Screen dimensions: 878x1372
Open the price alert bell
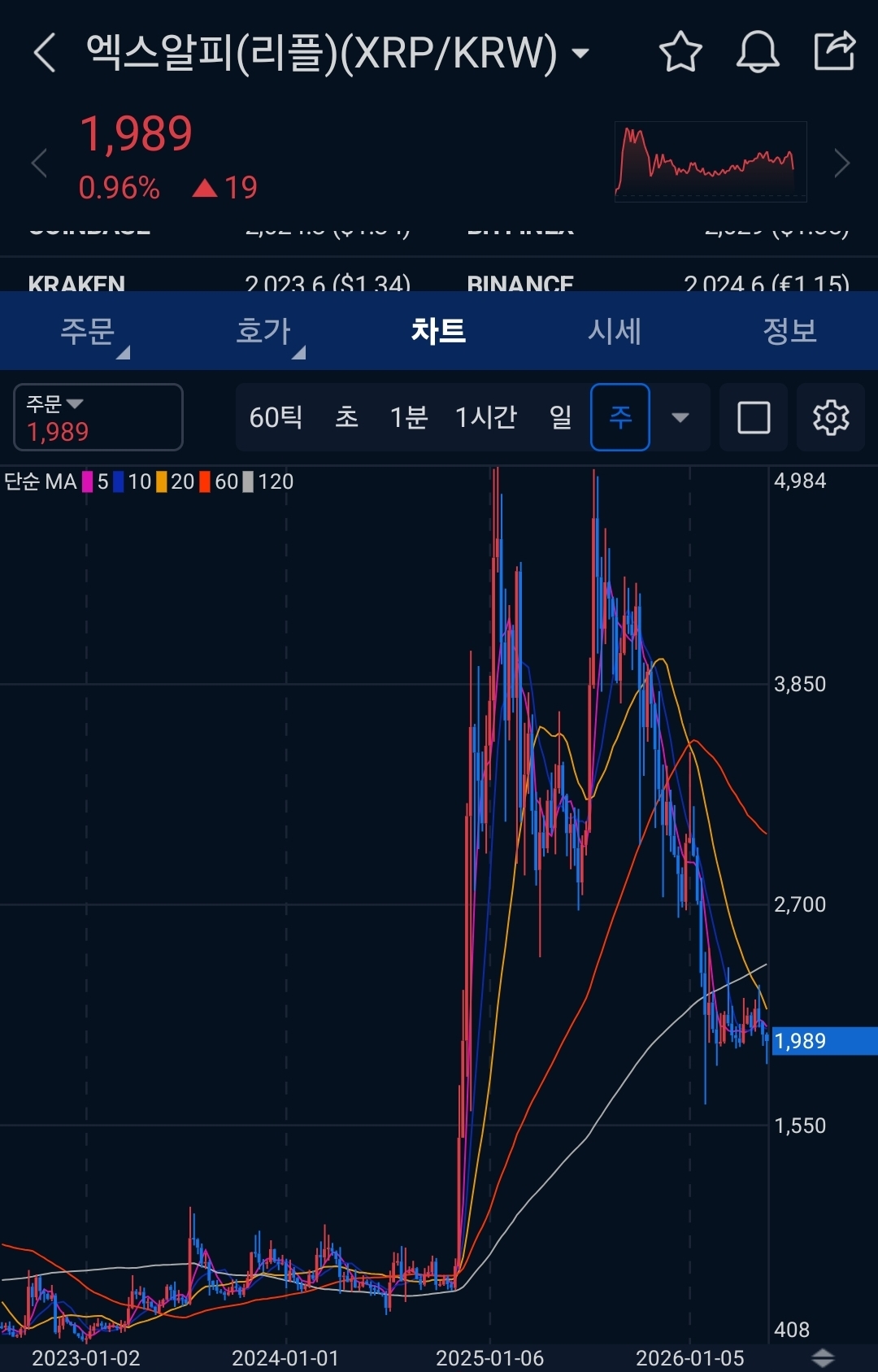tap(758, 52)
